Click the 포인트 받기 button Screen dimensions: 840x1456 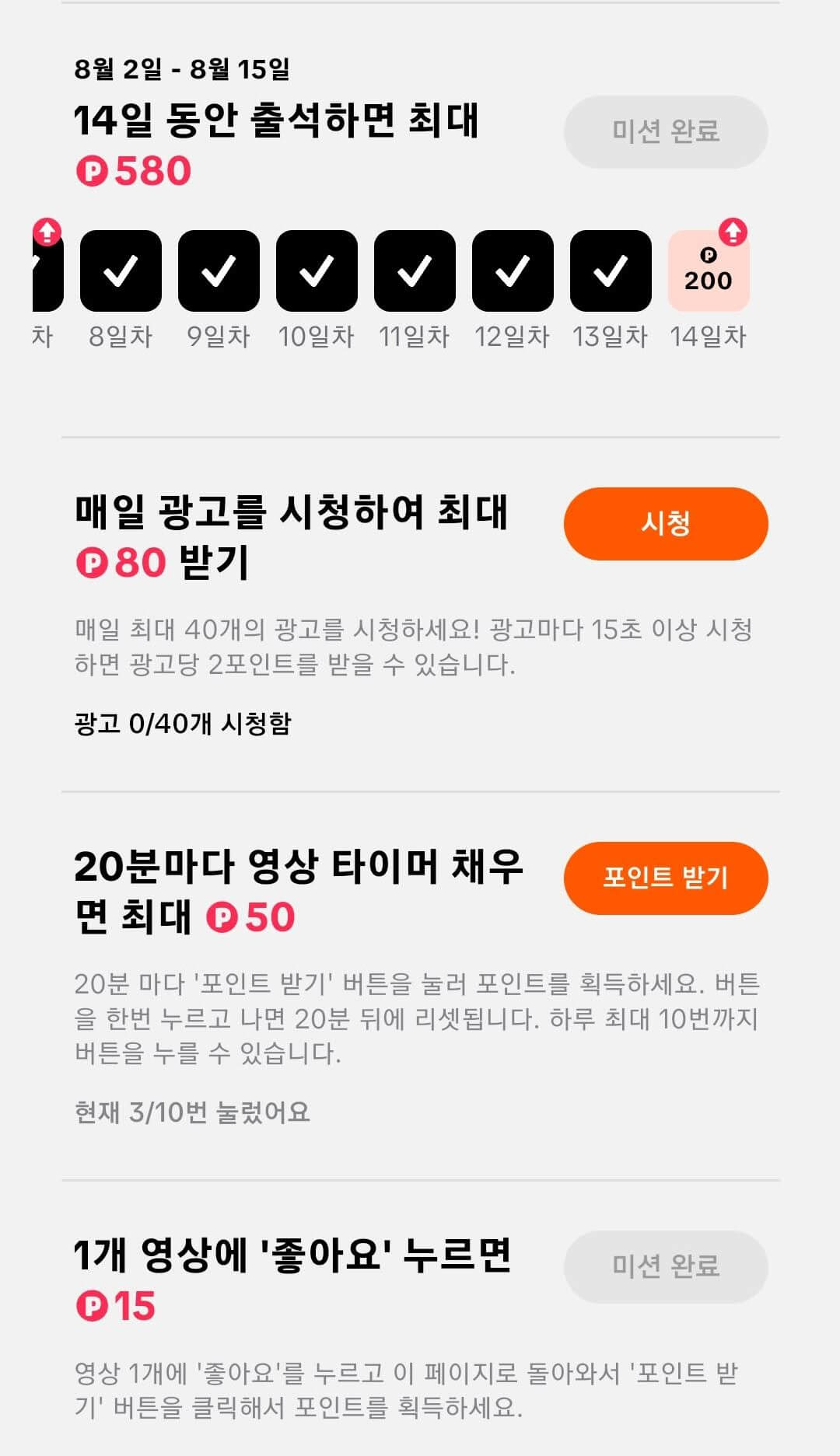667,877
